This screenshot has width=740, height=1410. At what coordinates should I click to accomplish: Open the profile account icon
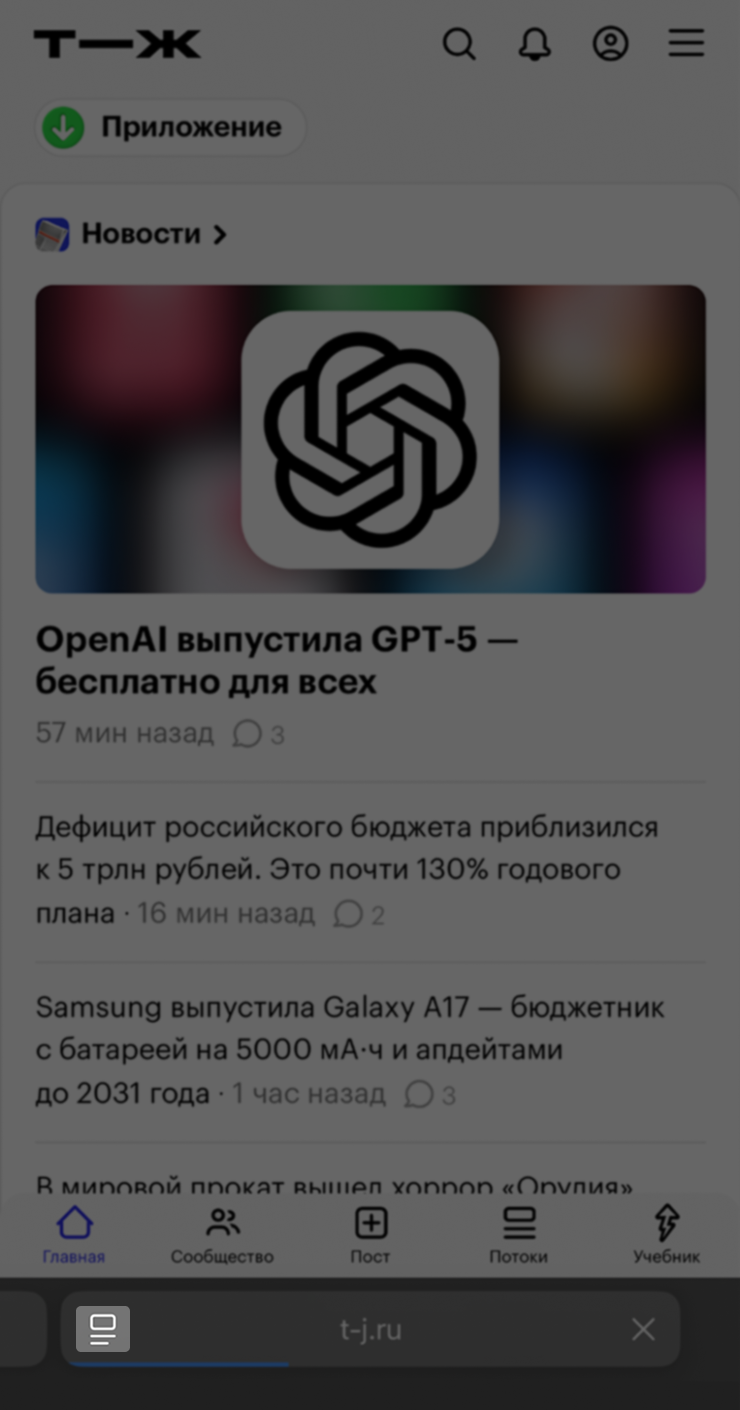coord(610,44)
